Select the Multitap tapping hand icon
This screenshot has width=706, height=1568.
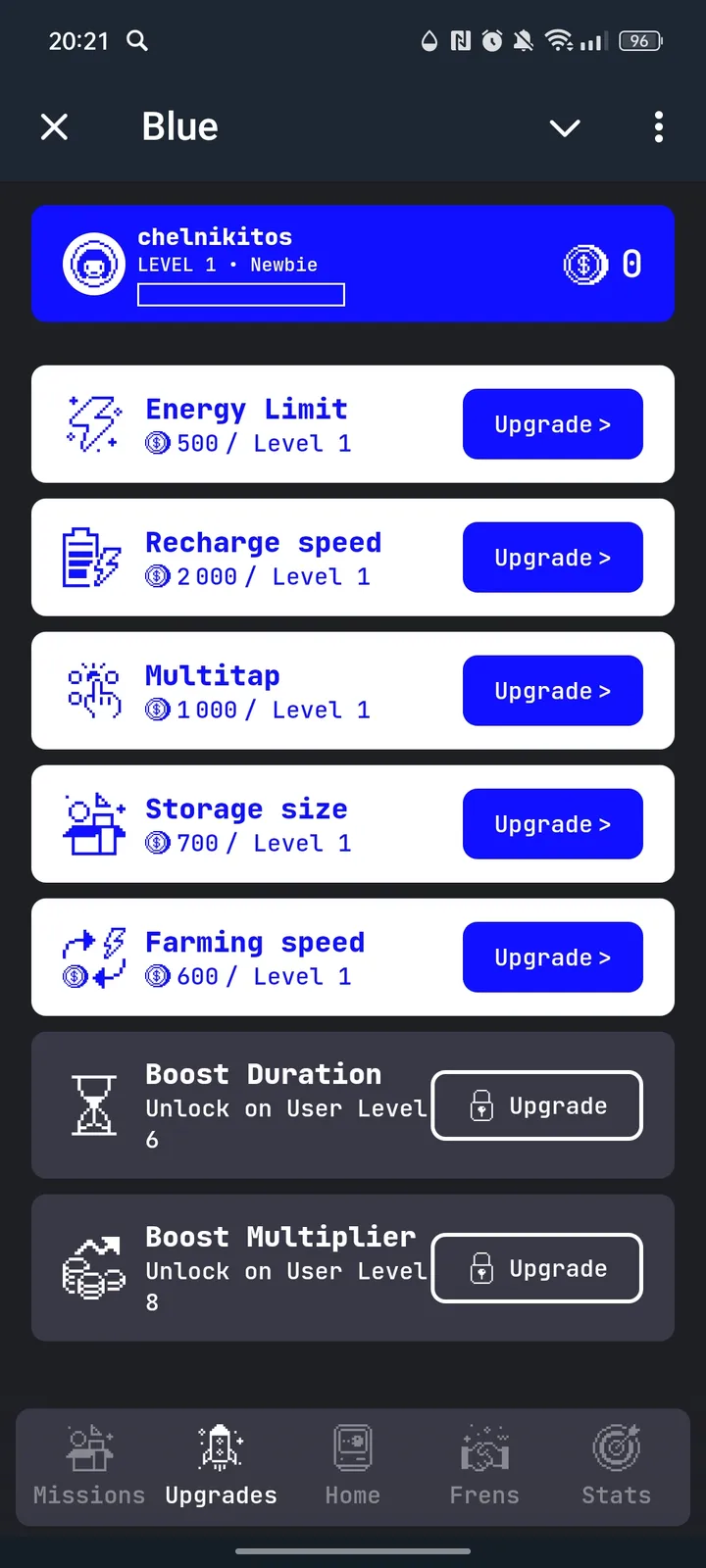coord(93,690)
